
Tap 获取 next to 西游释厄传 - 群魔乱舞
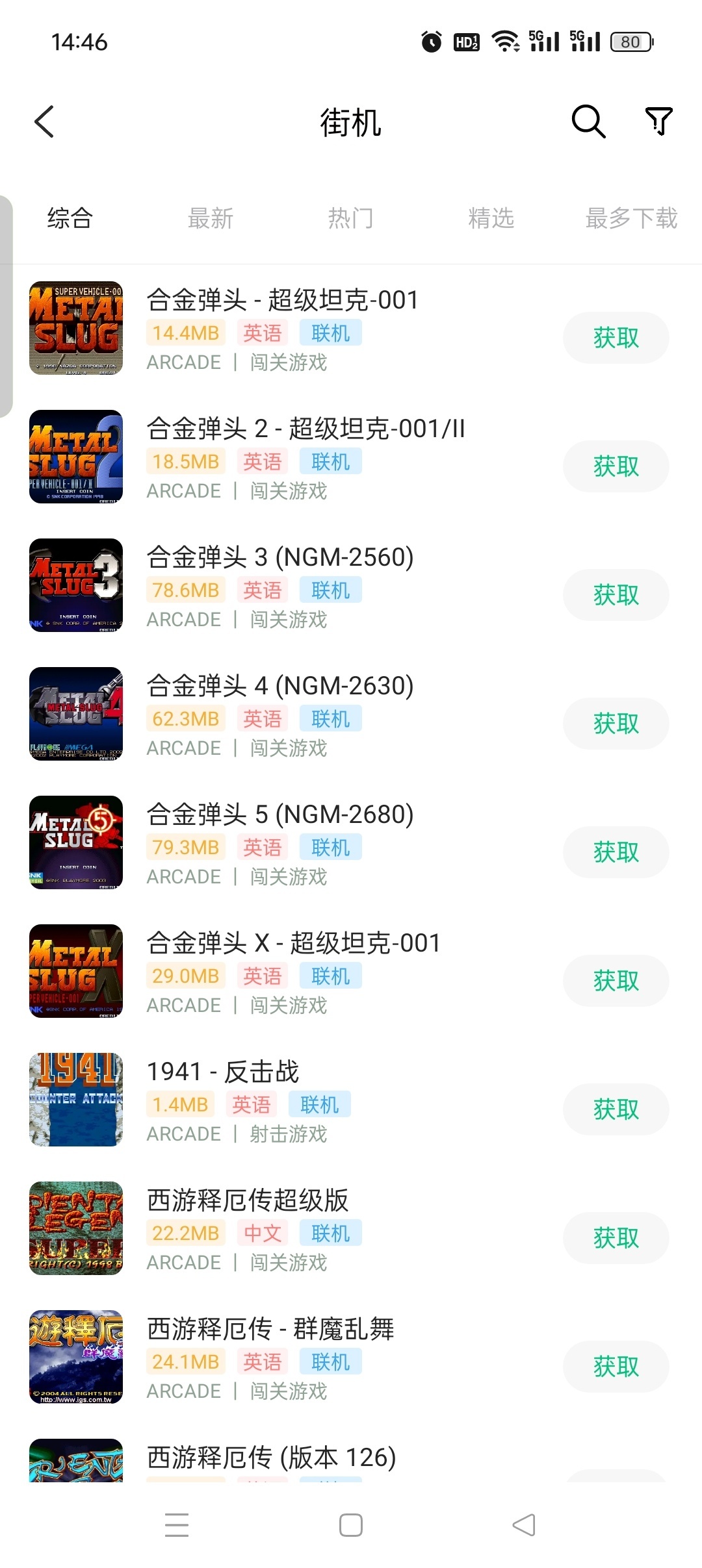pyautogui.click(x=615, y=1366)
